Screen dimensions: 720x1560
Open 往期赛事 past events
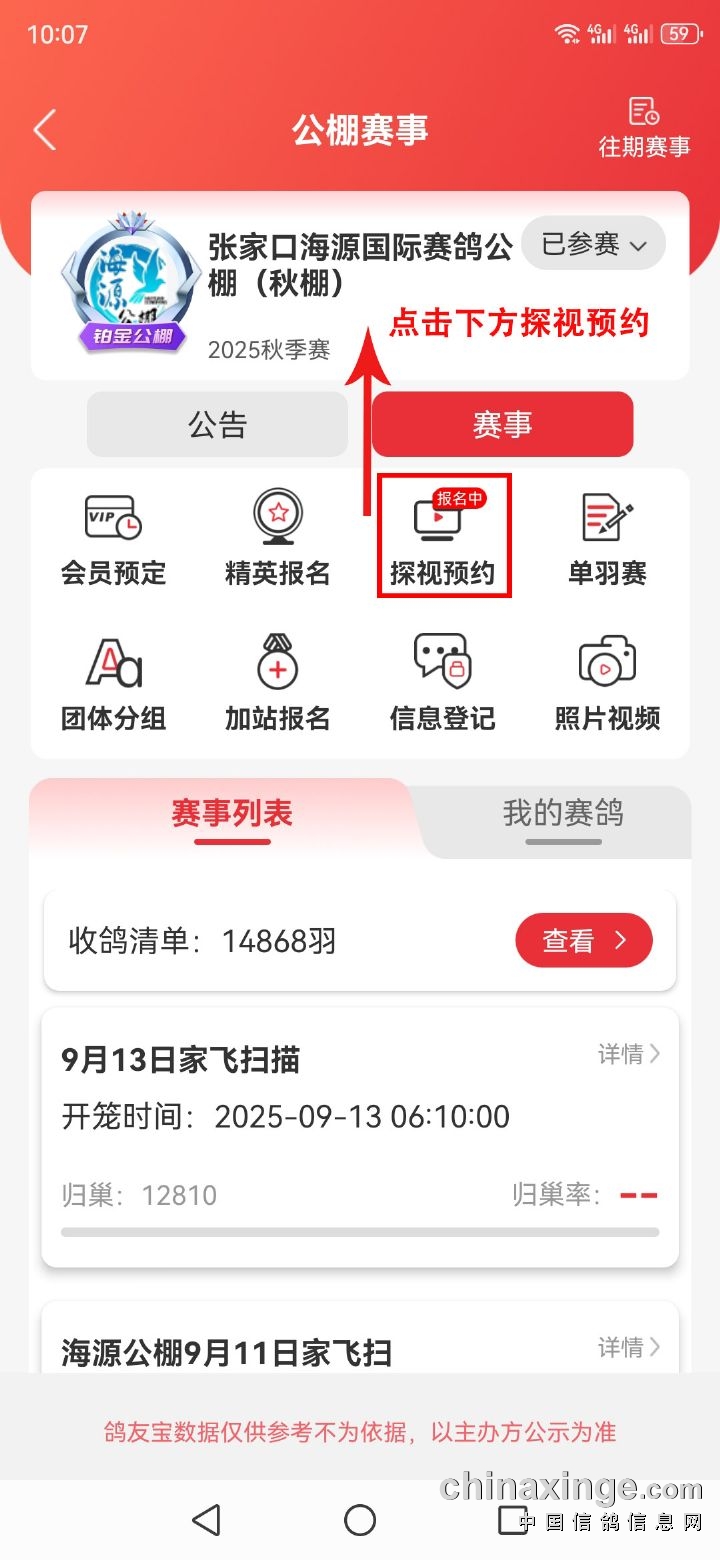[x=644, y=128]
